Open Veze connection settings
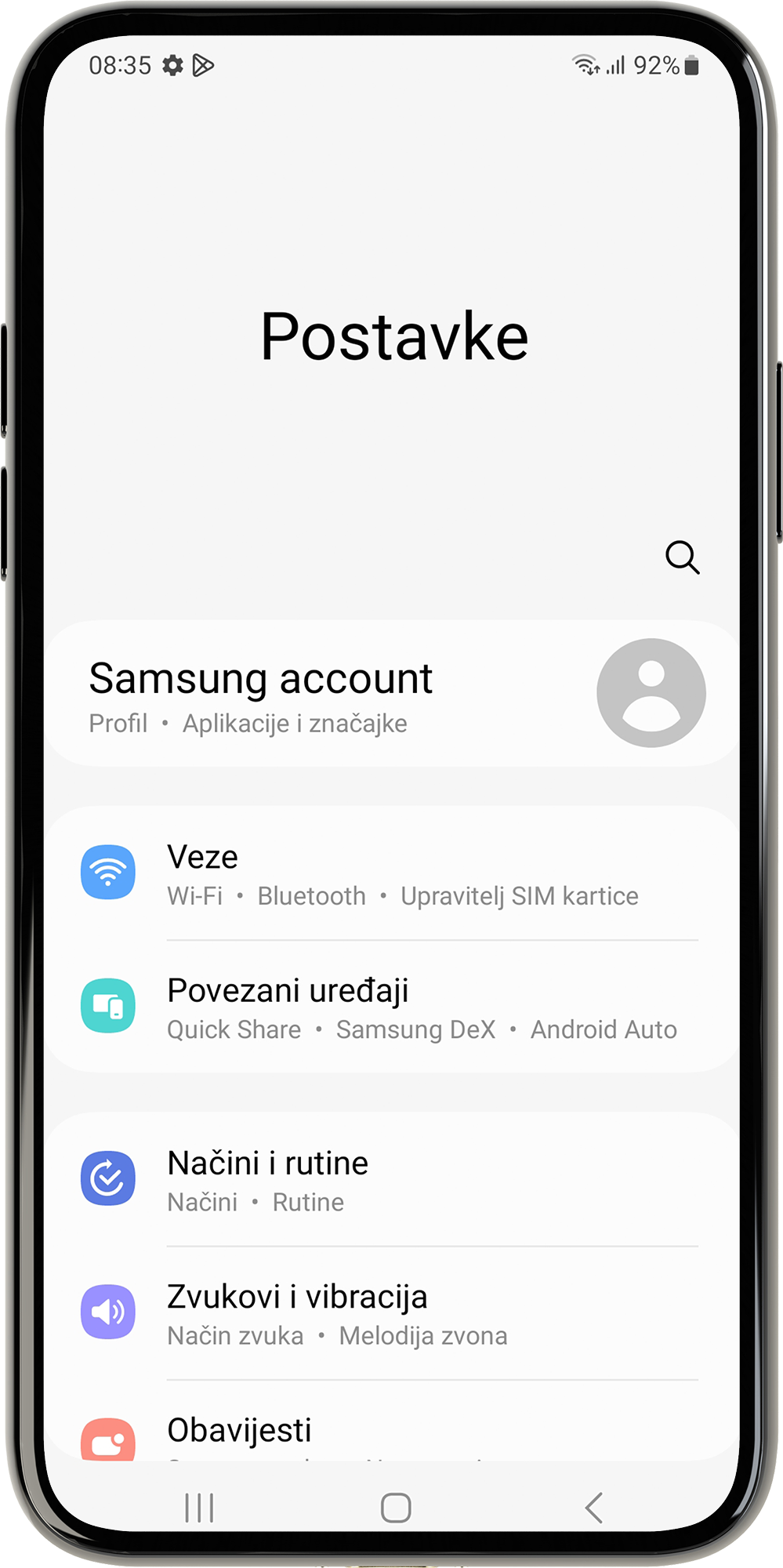Screen dimensions: 783x1568 [x=392, y=873]
